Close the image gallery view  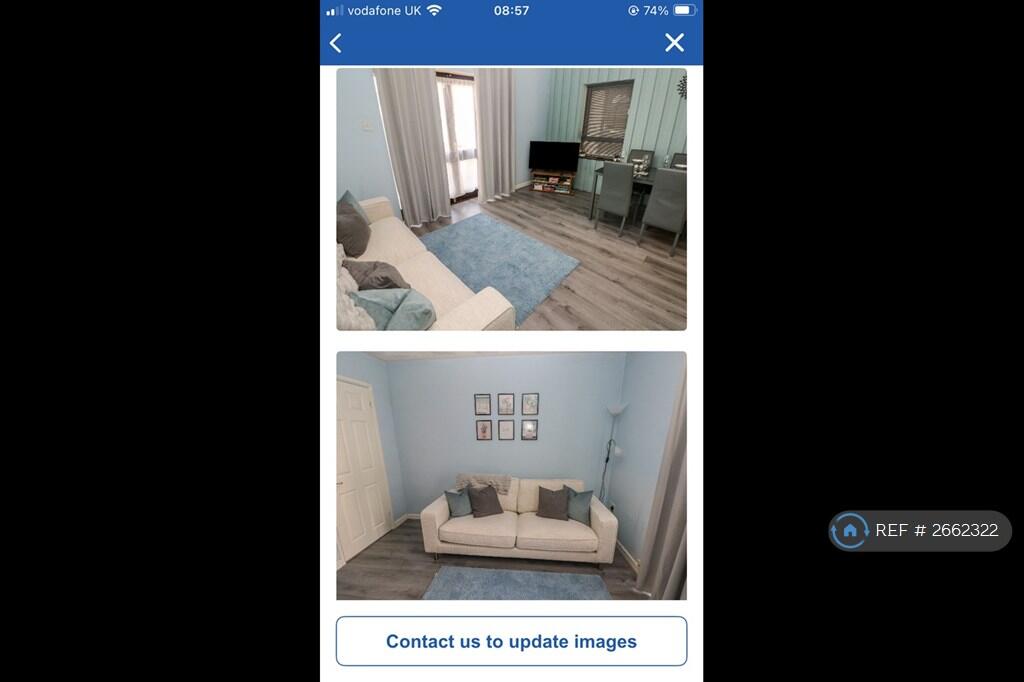[x=675, y=43]
